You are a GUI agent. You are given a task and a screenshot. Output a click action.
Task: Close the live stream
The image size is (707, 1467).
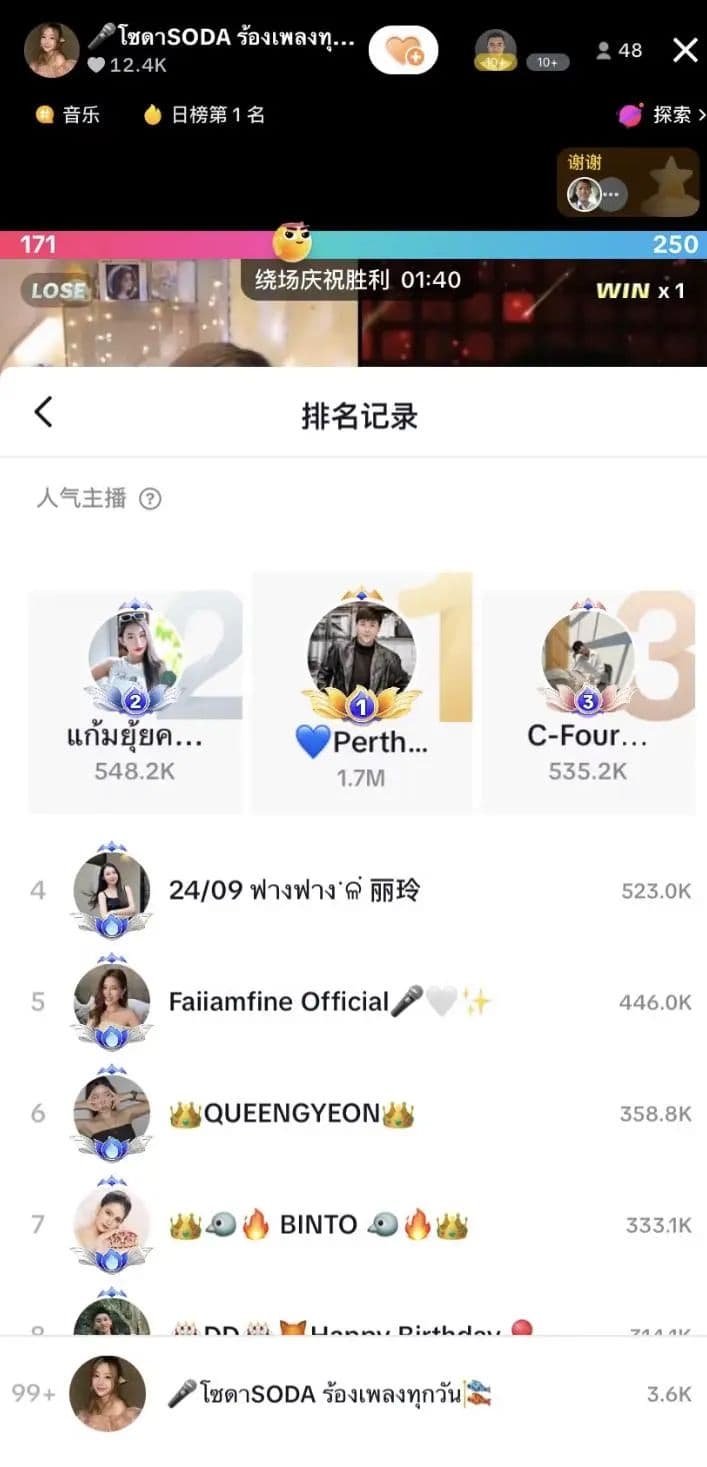[685, 50]
